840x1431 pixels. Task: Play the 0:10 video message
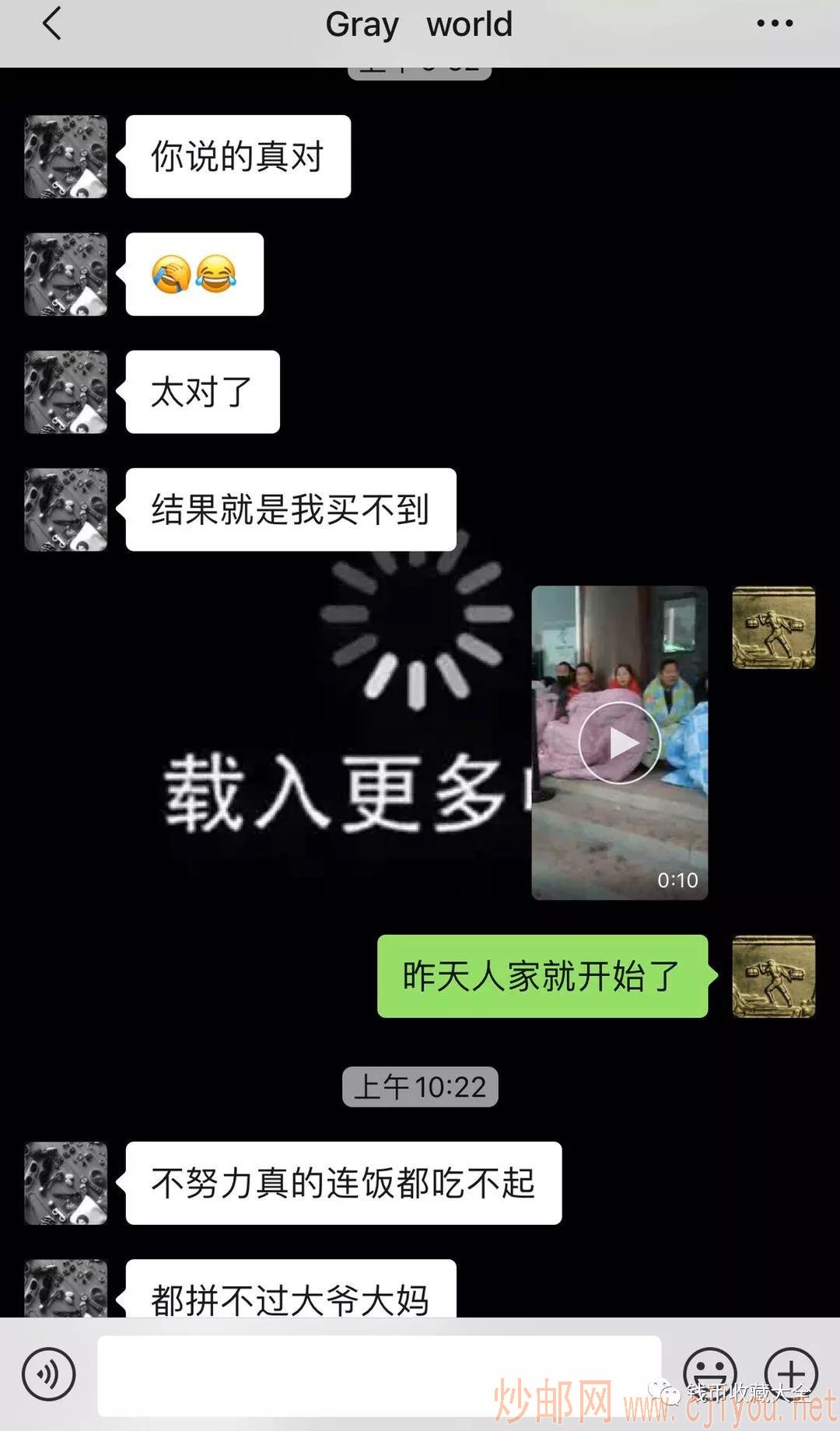pos(619,743)
